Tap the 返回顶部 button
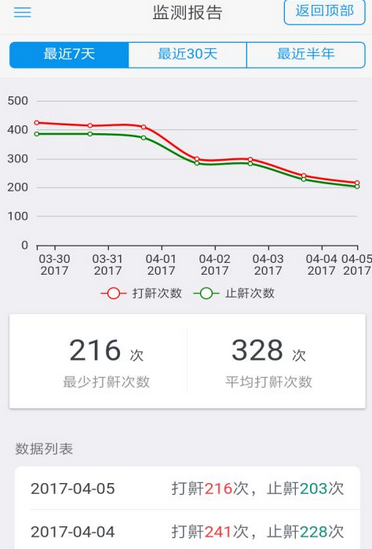Viewport: 372px width, 549px height. pos(324,12)
